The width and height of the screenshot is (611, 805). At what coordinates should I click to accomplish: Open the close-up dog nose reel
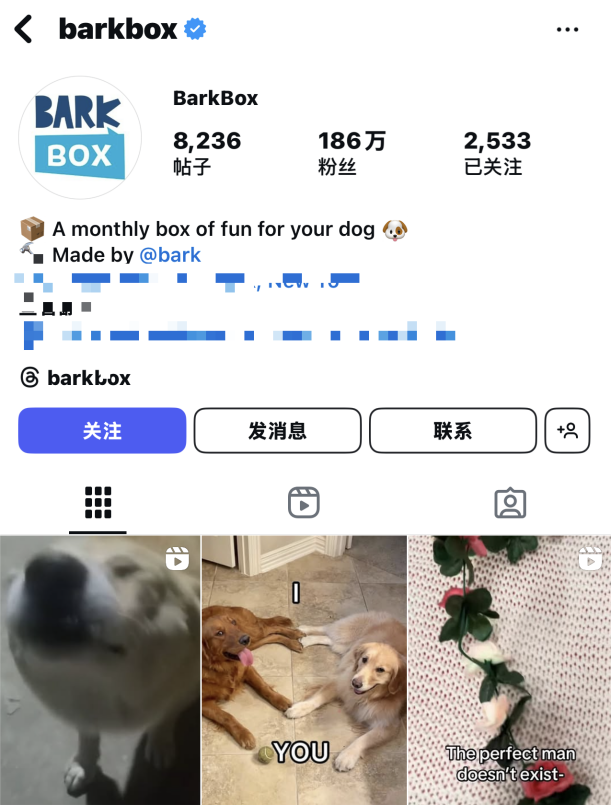(x=100, y=670)
